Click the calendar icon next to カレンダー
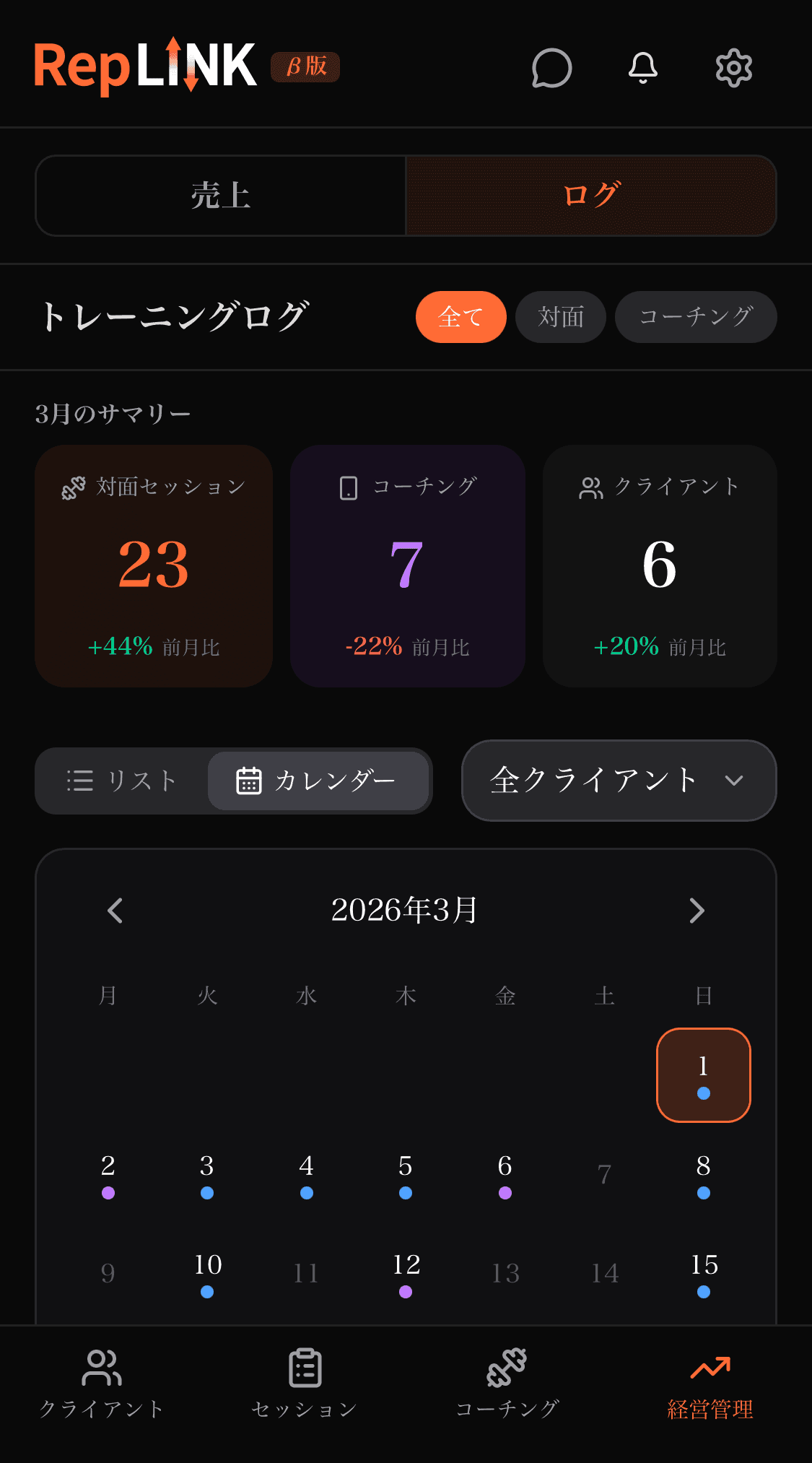The width and height of the screenshot is (812, 1463). (248, 781)
